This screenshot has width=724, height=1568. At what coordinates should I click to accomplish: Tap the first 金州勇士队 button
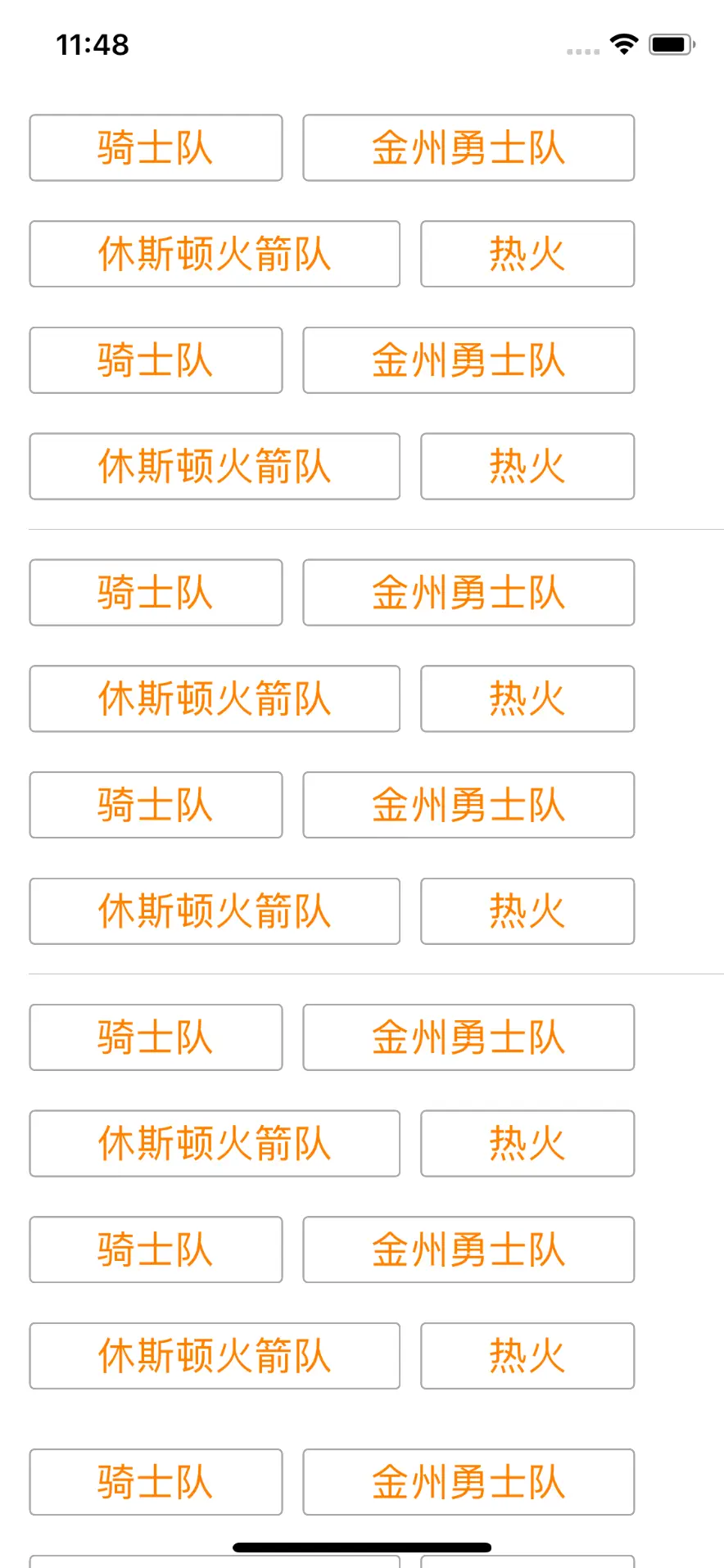[x=468, y=147]
